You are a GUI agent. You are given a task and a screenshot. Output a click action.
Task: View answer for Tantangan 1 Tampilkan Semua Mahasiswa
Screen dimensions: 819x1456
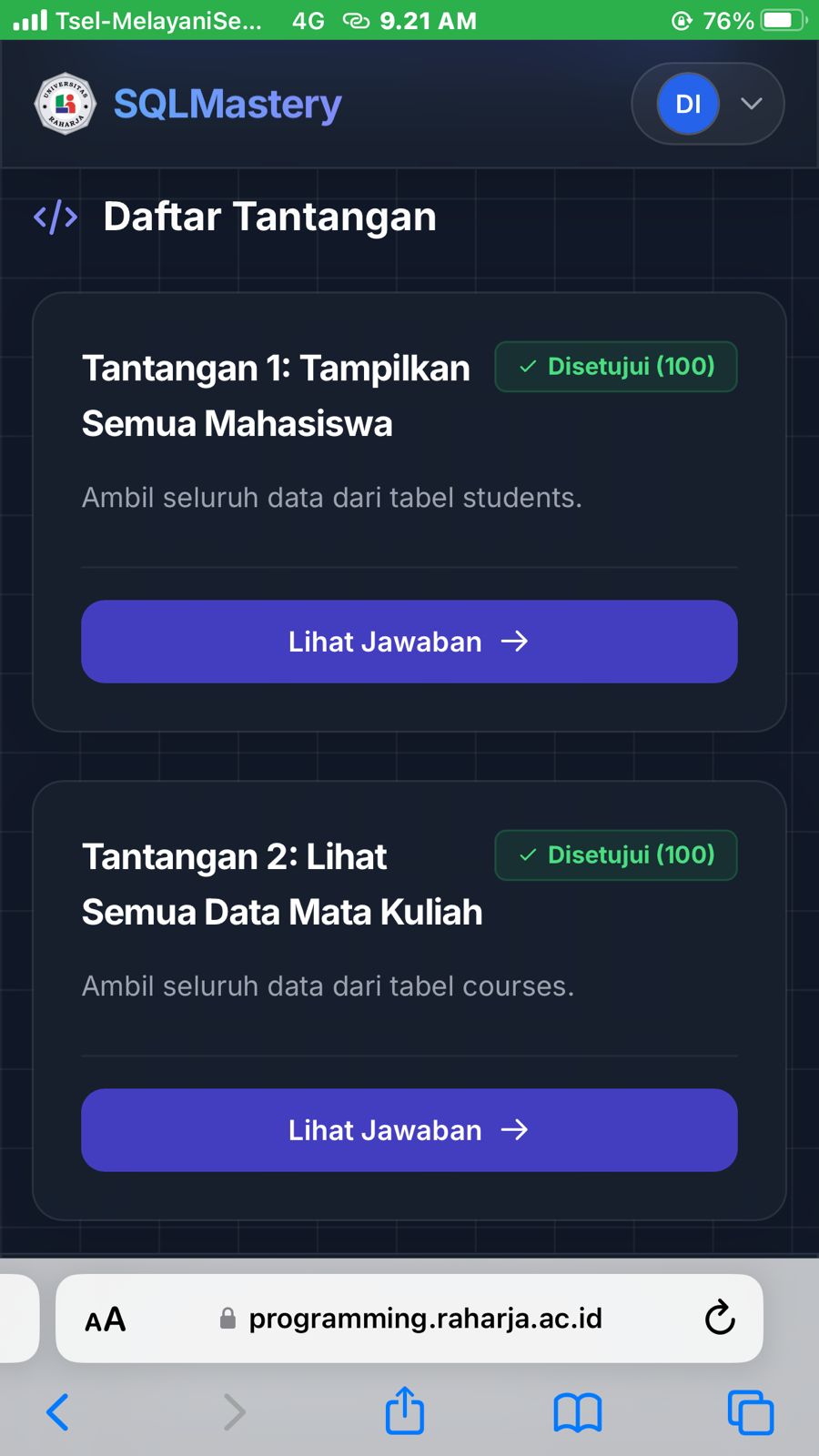pyautogui.click(x=409, y=642)
